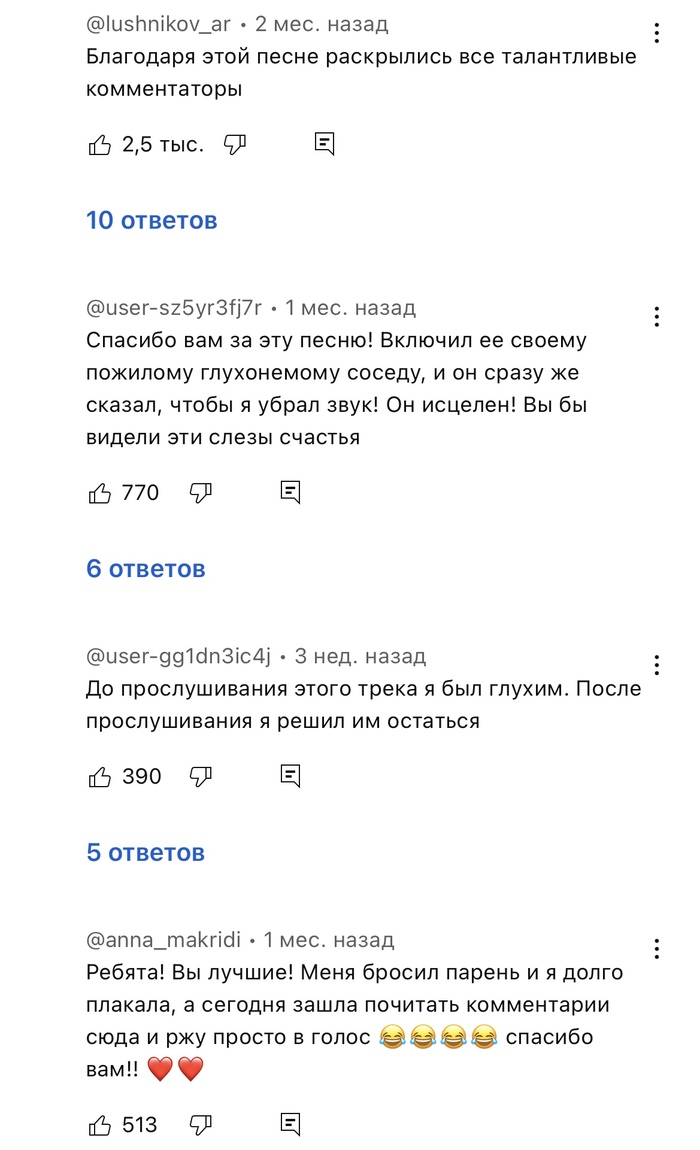Reply to the comment by @user-sz5yr3fj7r
This screenshot has width=700, height=1150.
(x=291, y=492)
